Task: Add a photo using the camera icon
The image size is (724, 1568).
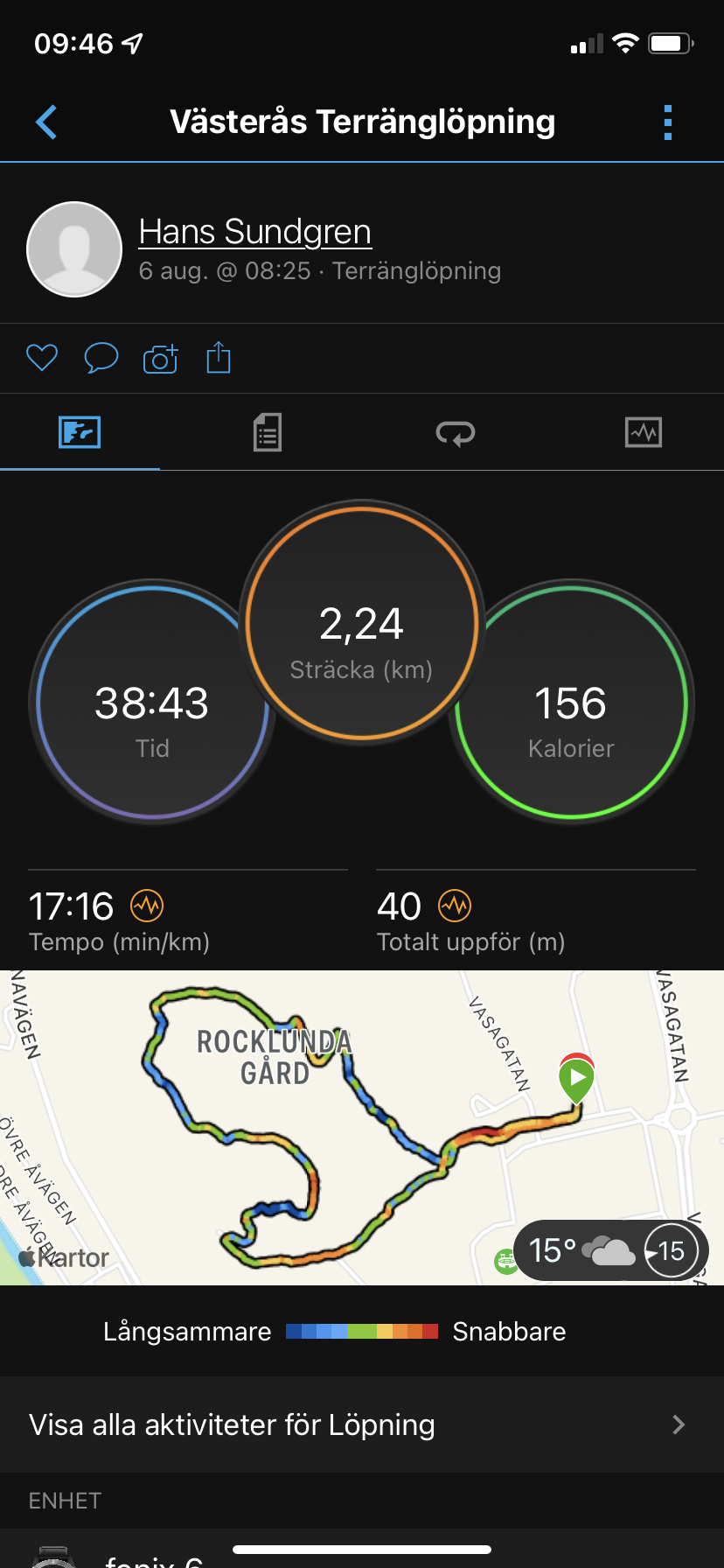Action: [160, 358]
